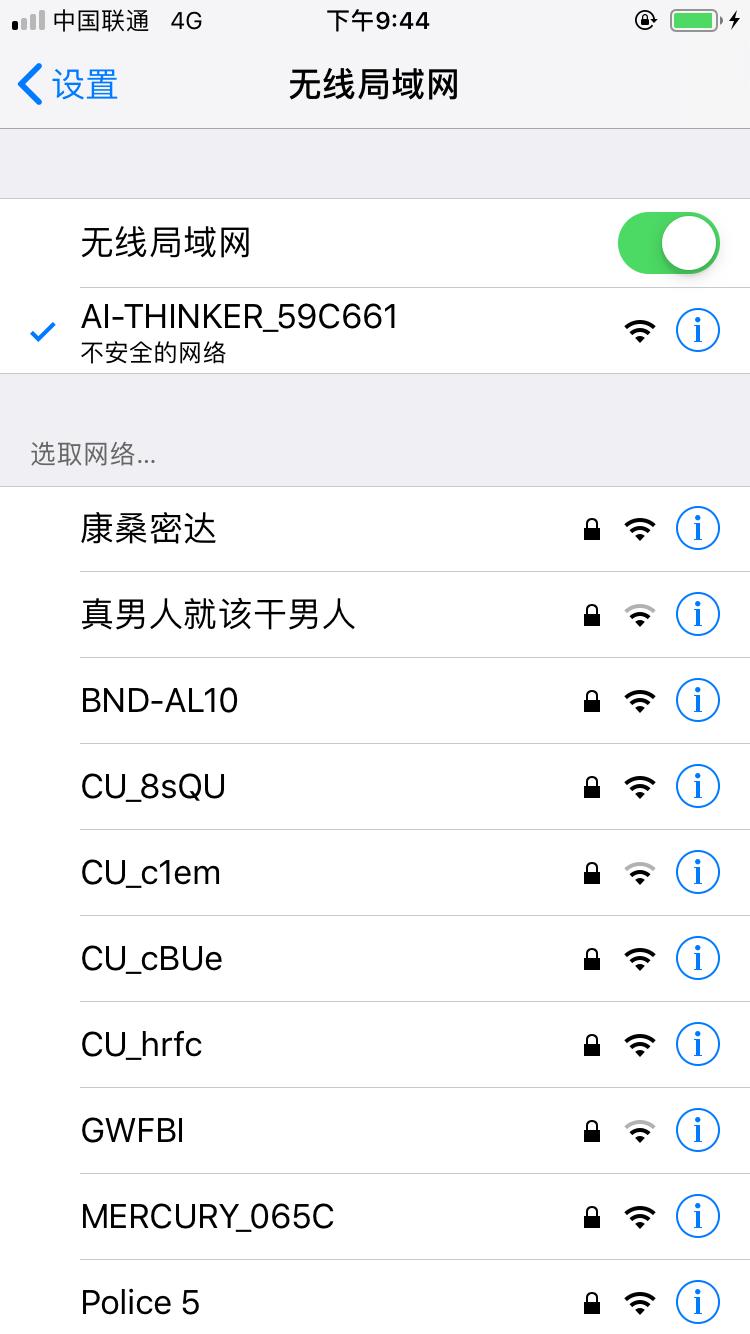The height and width of the screenshot is (1334, 750).
Task: Select the 康桑密达 network row
Action: (x=300, y=528)
